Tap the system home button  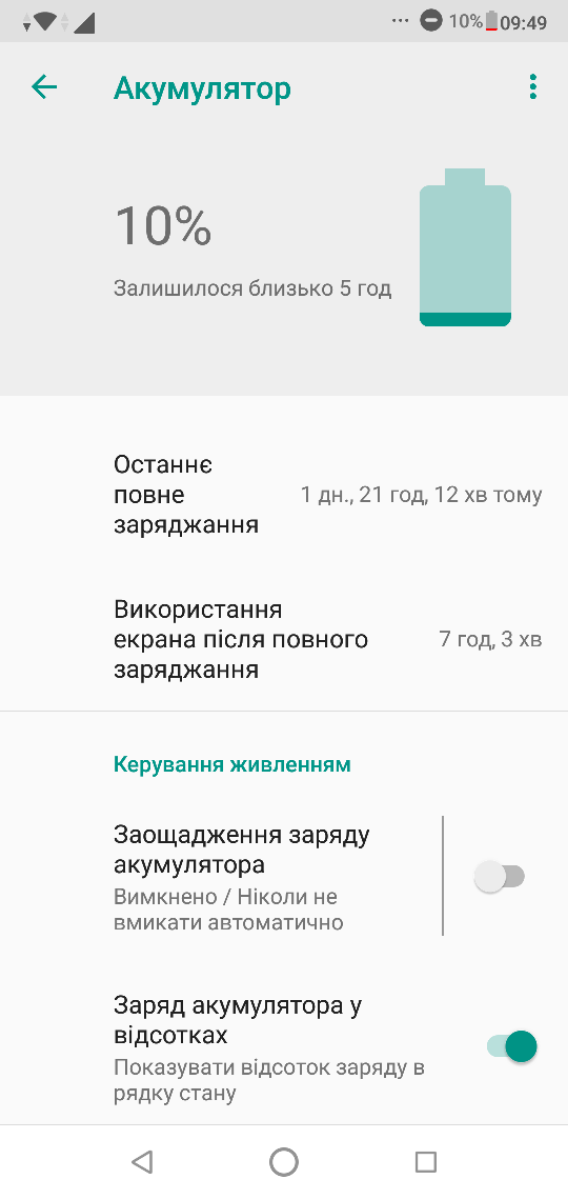pos(284,1161)
